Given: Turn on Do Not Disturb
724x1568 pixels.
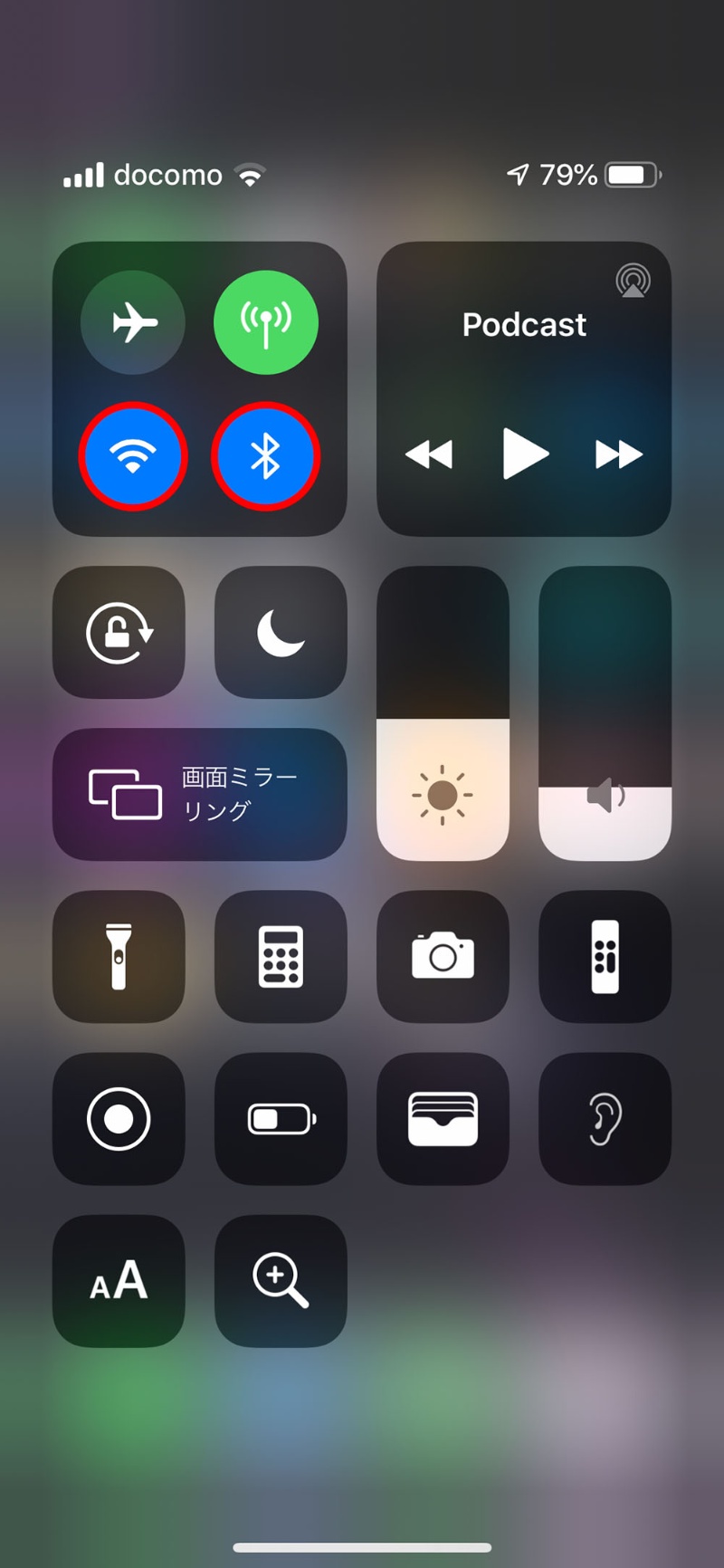Looking at the screenshot, I should point(281,632).
